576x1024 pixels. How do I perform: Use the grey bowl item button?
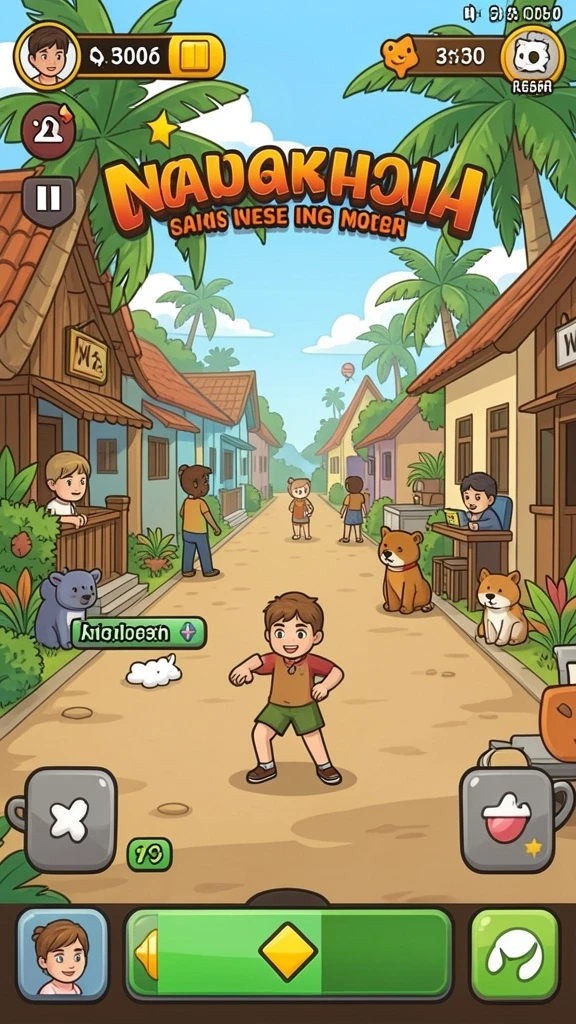click(507, 820)
